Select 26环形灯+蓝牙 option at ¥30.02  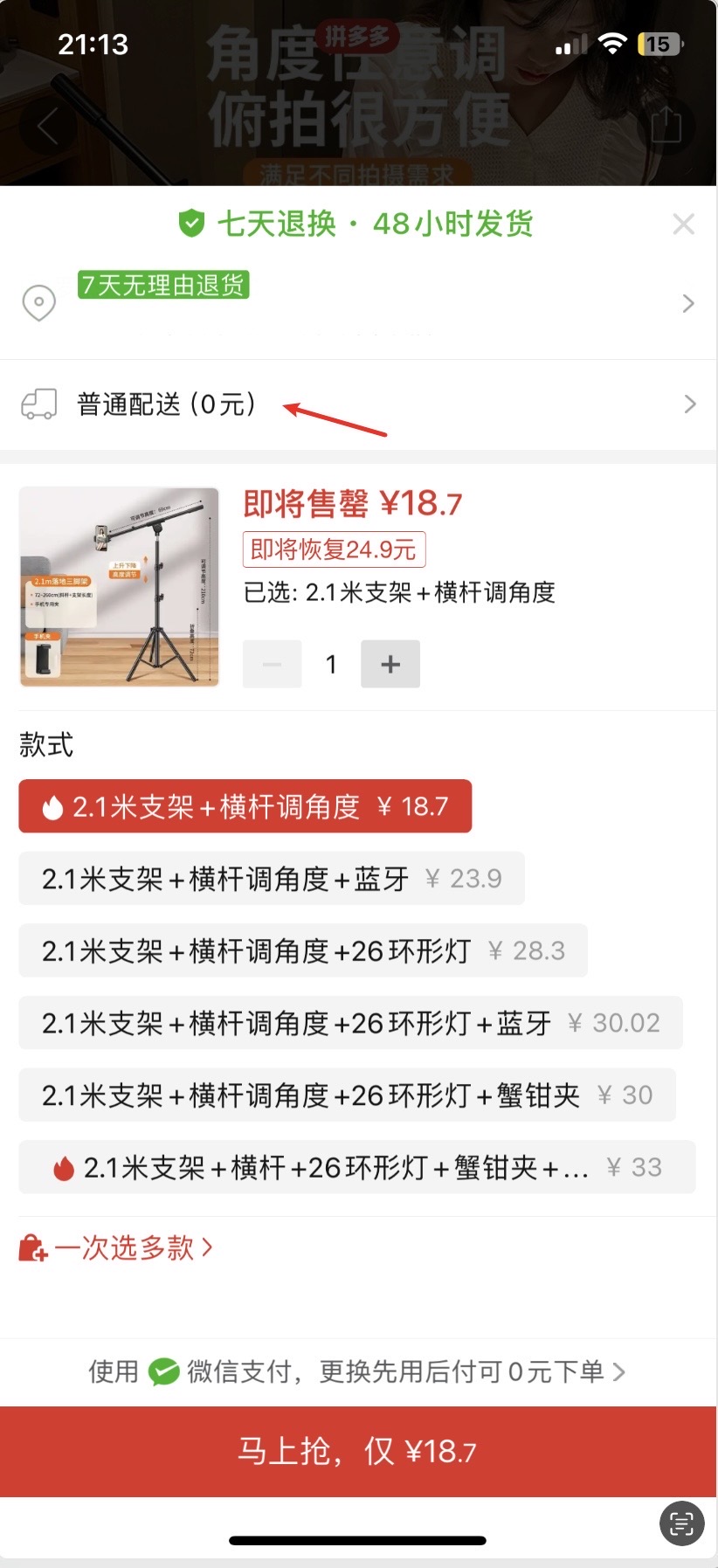click(350, 1023)
